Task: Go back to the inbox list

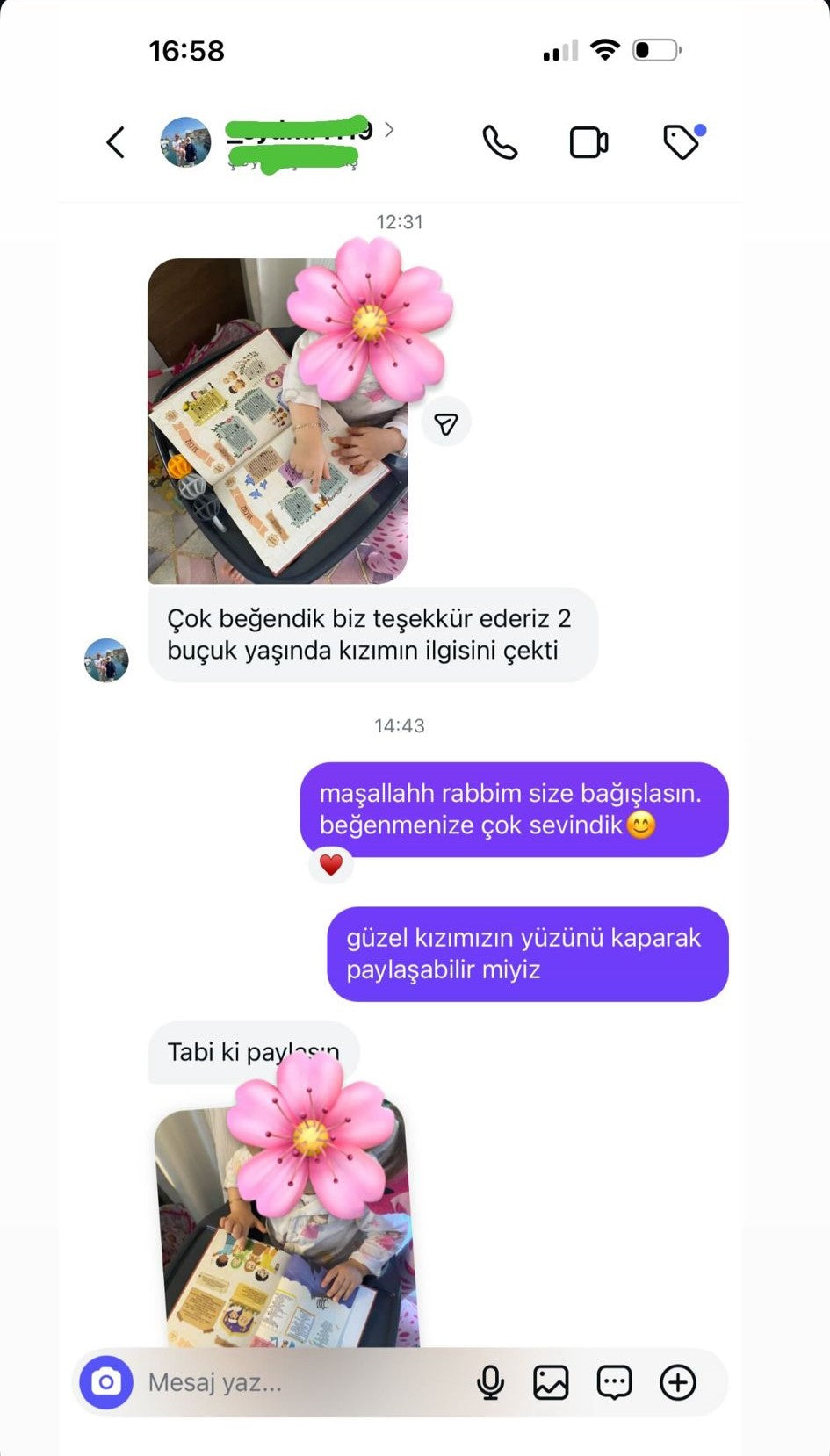Action: (x=116, y=142)
